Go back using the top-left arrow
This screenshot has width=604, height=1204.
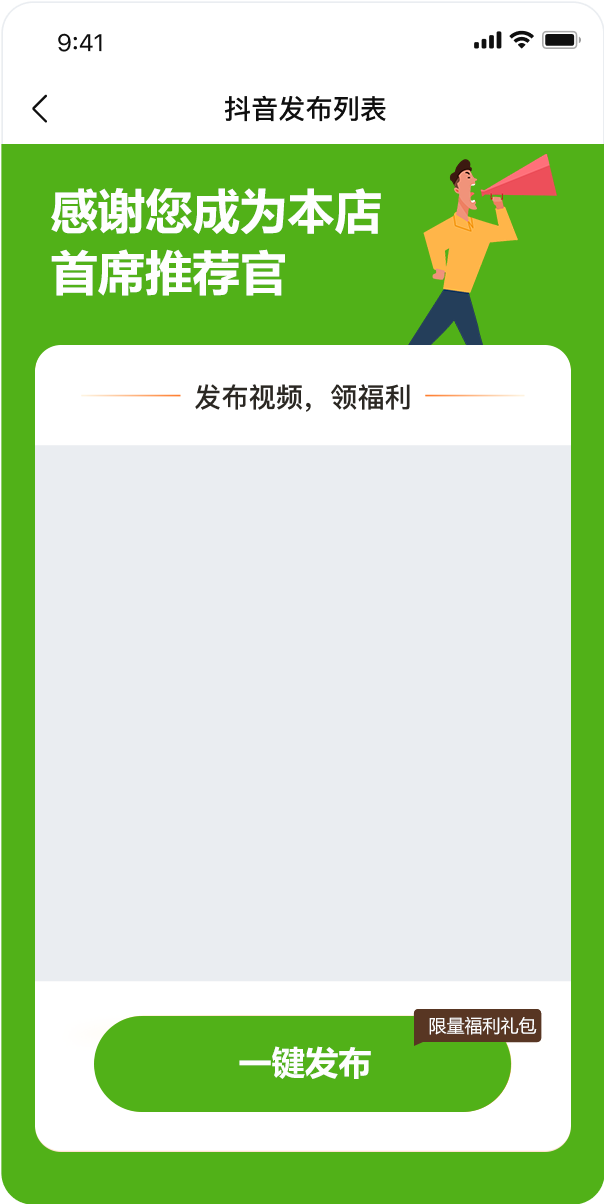pyautogui.click(x=40, y=109)
